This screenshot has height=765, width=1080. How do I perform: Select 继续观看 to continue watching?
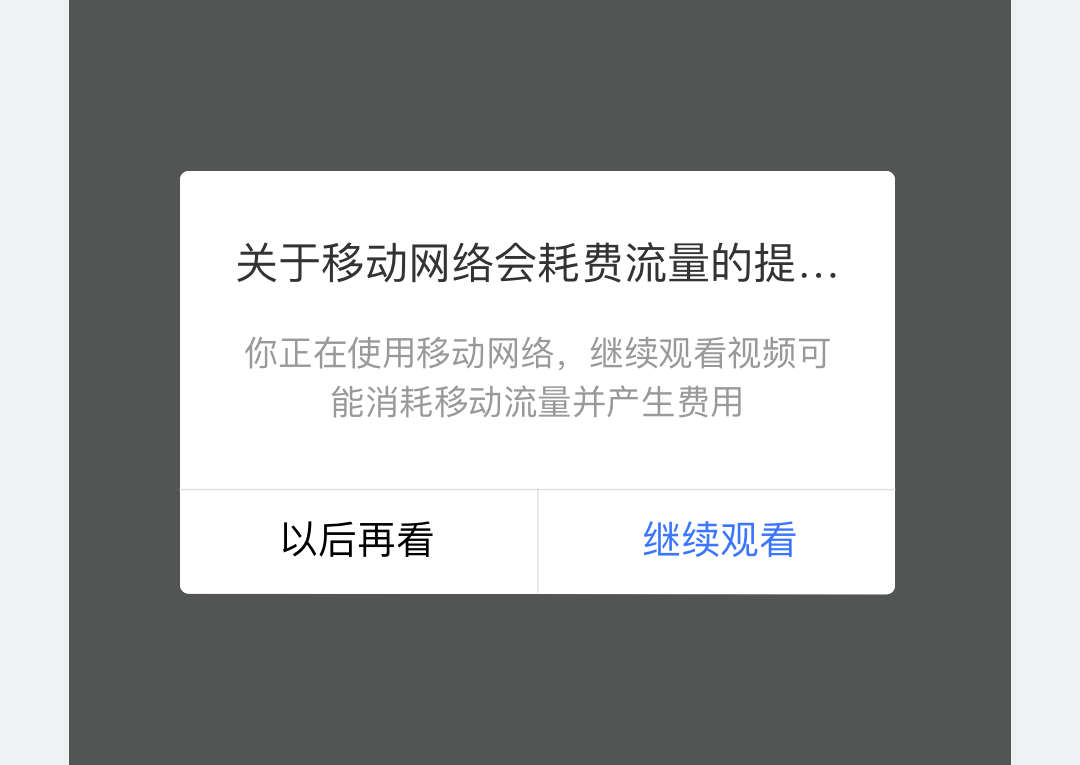point(718,541)
